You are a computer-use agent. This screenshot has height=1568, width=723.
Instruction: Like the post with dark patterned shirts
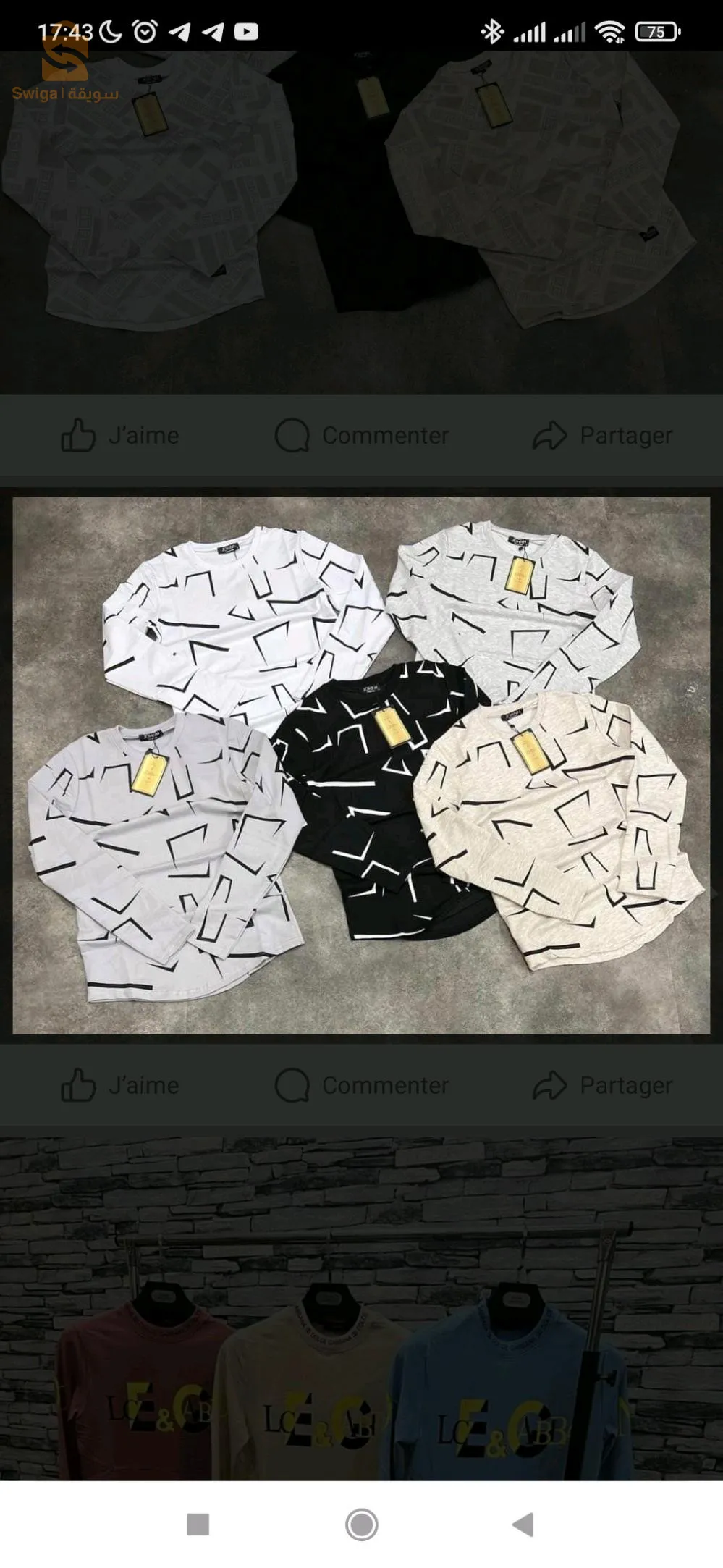point(120,436)
